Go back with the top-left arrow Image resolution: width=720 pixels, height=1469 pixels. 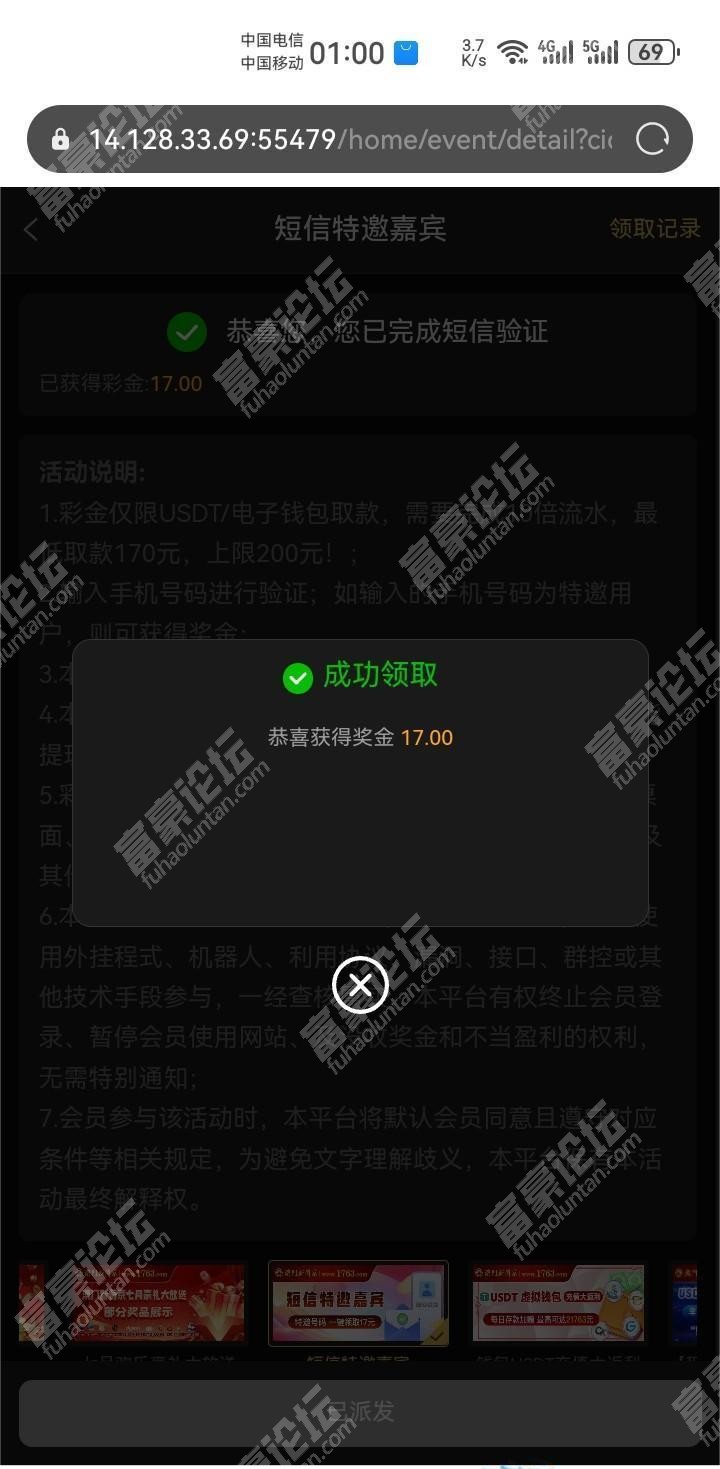[x=31, y=229]
